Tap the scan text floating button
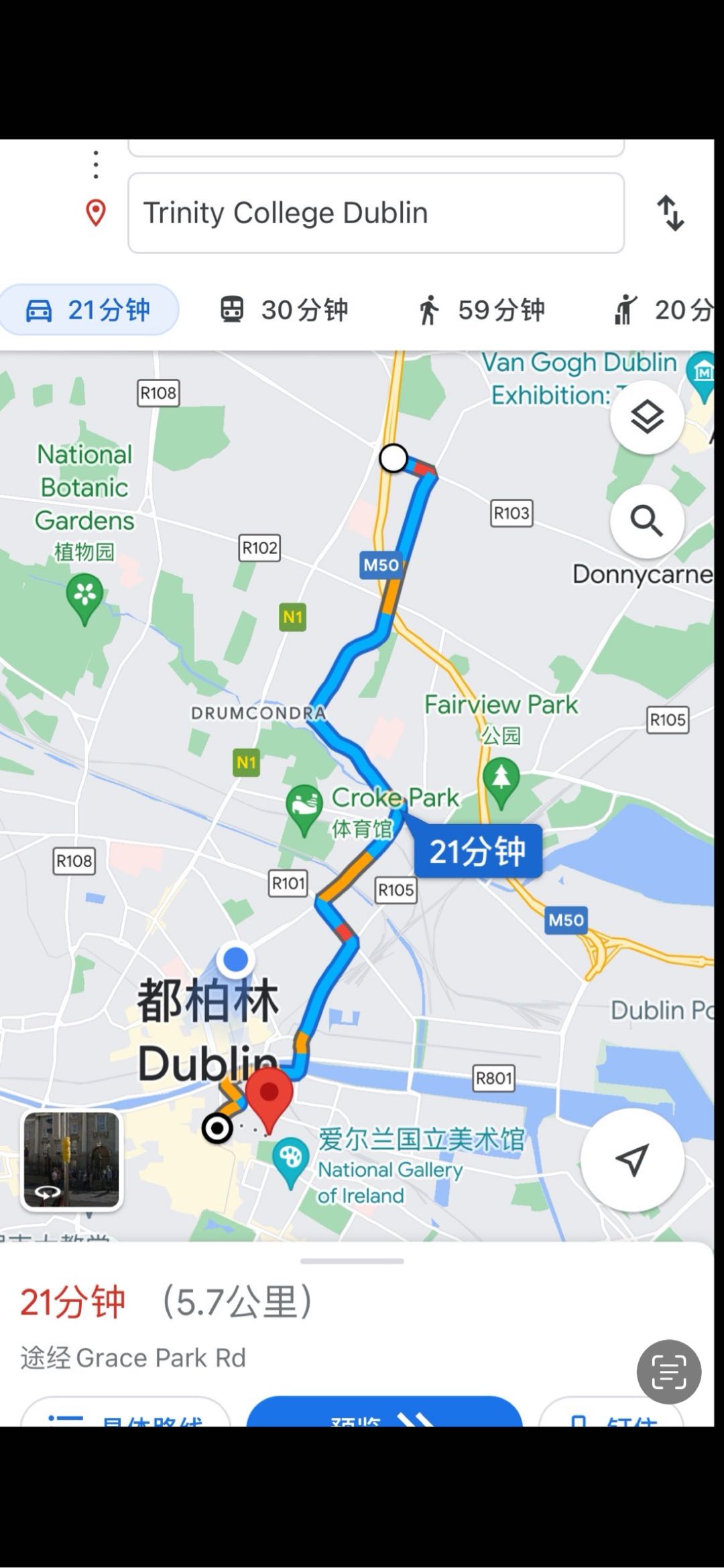Image resolution: width=724 pixels, height=1568 pixels. 668,1371
